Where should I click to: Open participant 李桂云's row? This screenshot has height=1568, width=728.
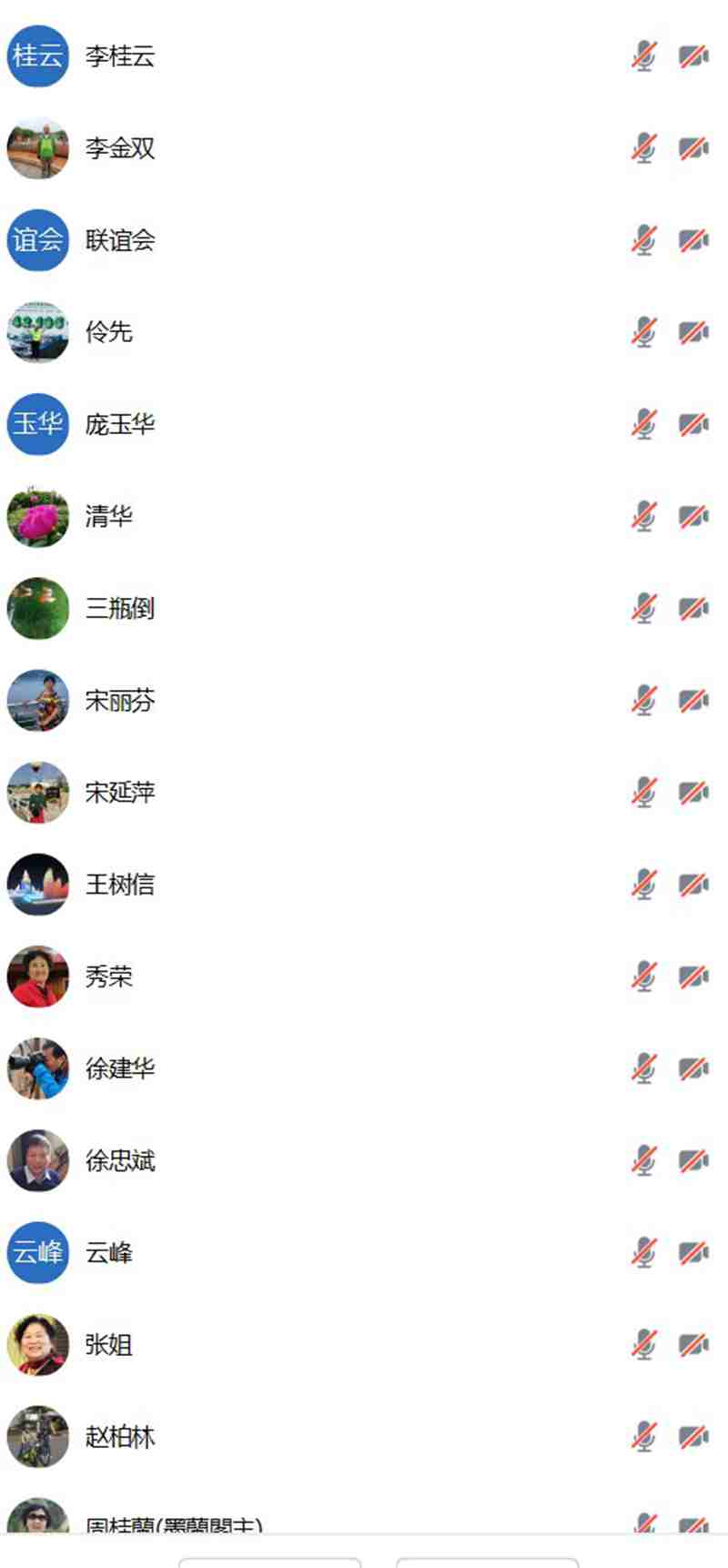[x=120, y=56]
